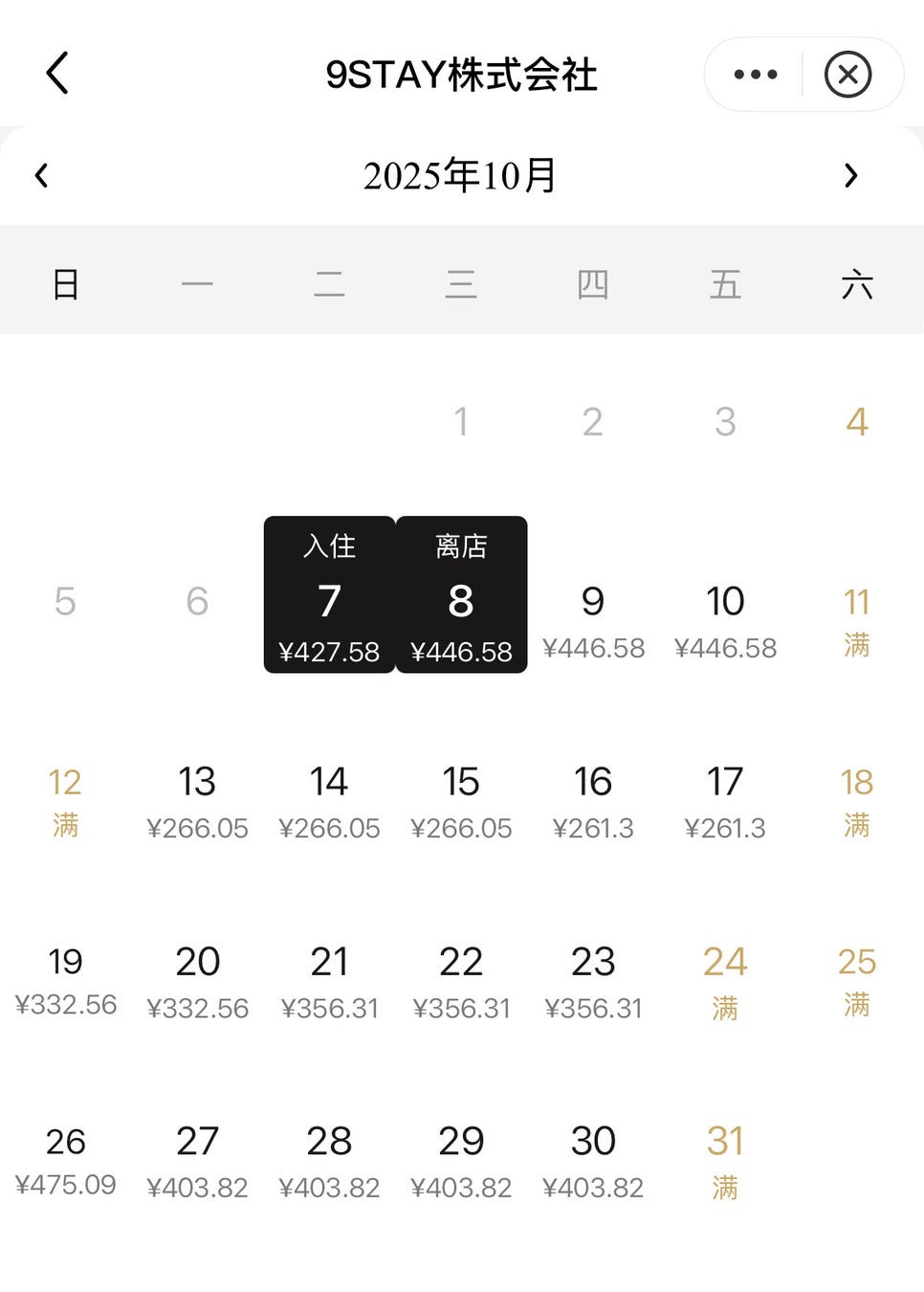Show the previous month in the calendar
Viewport: 924px width, 1292px height.
(42, 175)
